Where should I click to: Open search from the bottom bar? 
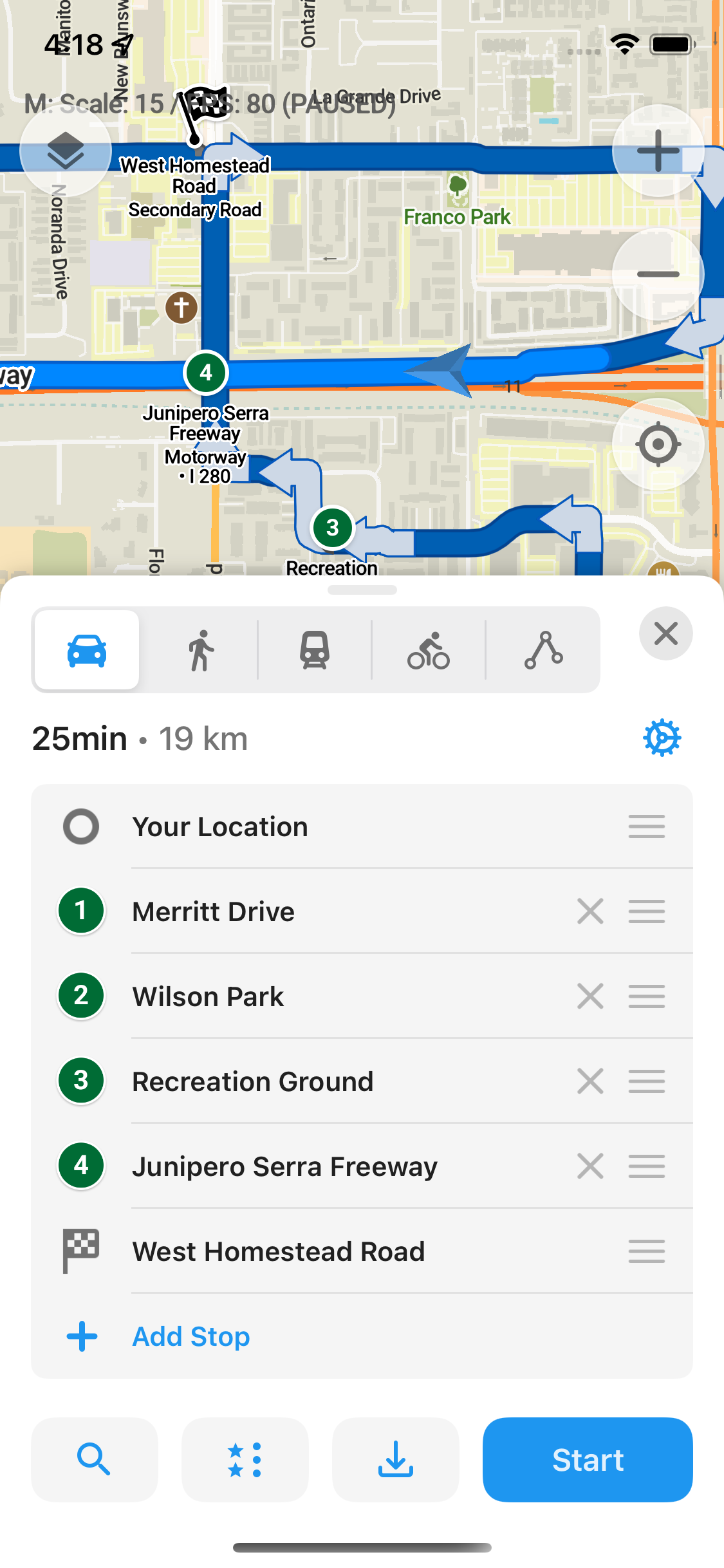[95, 1459]
